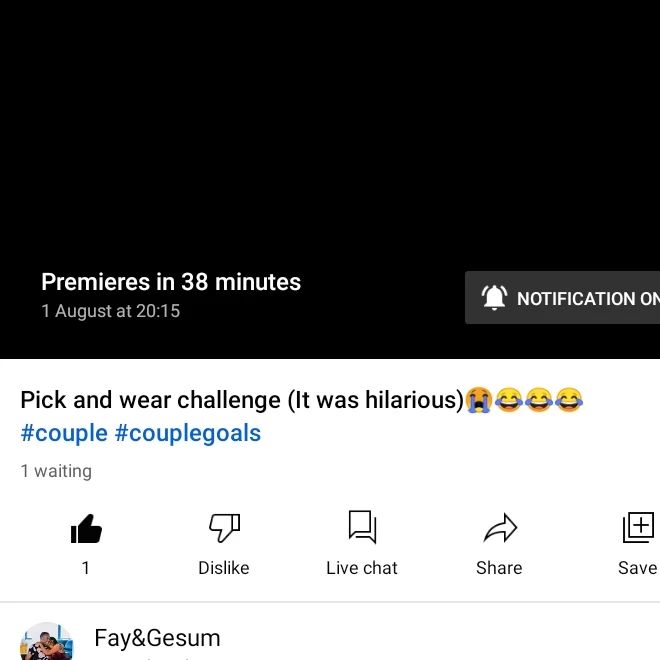Open the #couplegoals hashtag
Image resolution: width=660 pixels, height=660 pixels.
(x=188, y=433)
